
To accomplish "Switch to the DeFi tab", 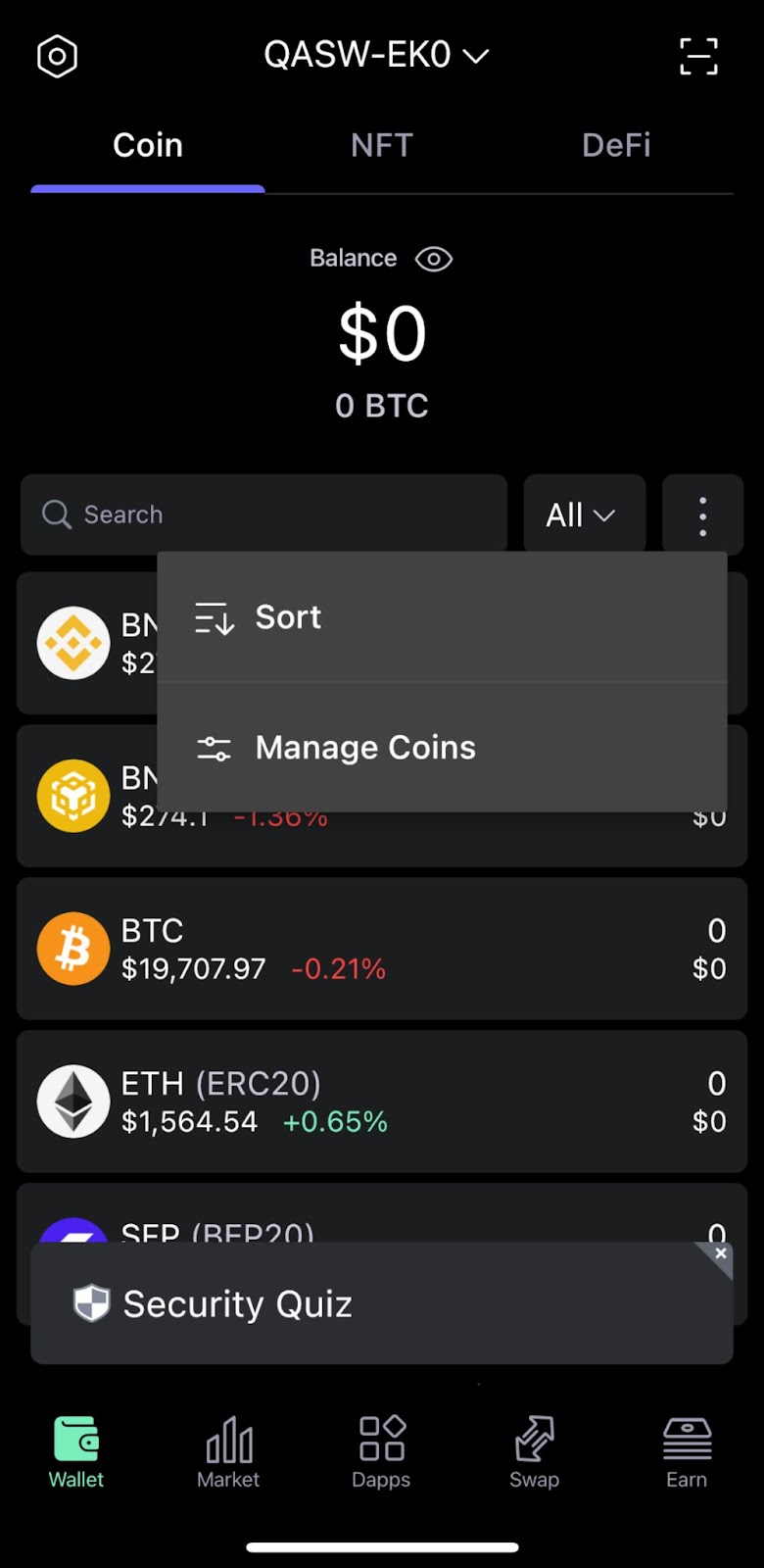I will [616, 145].
